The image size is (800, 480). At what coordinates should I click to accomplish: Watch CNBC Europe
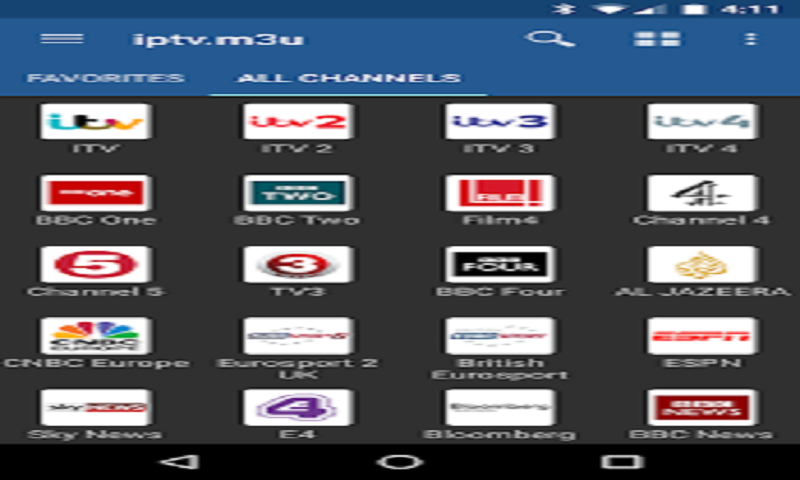pos(96,337)
